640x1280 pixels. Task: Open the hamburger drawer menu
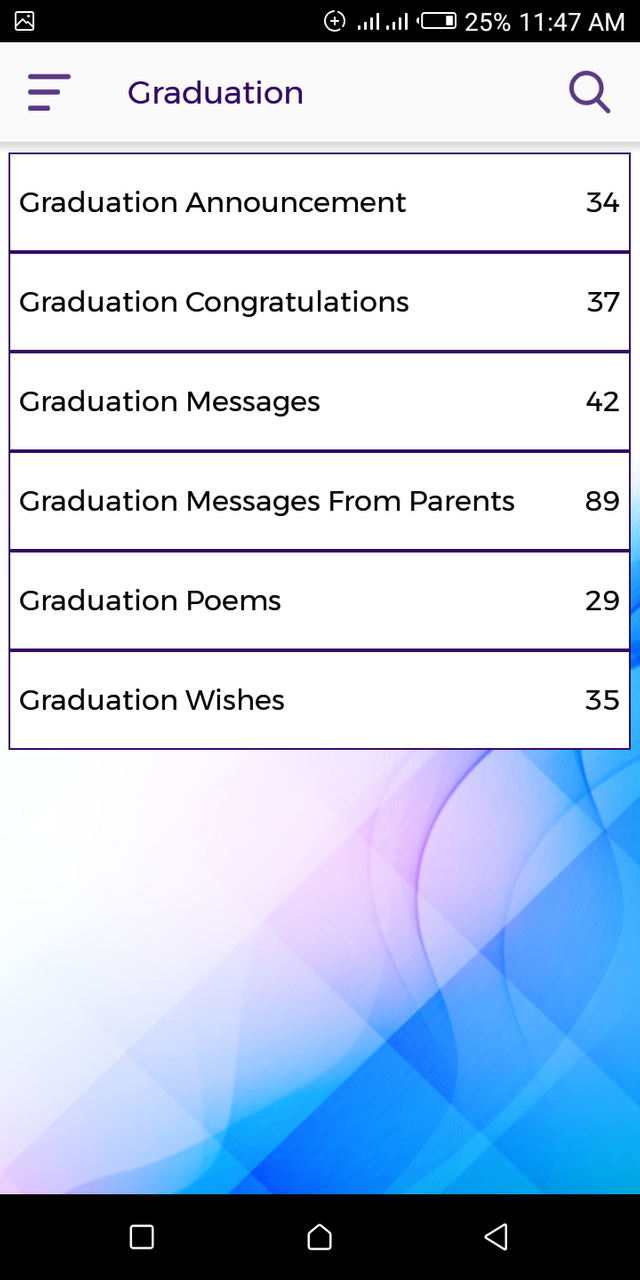click(x=49, y=92)
